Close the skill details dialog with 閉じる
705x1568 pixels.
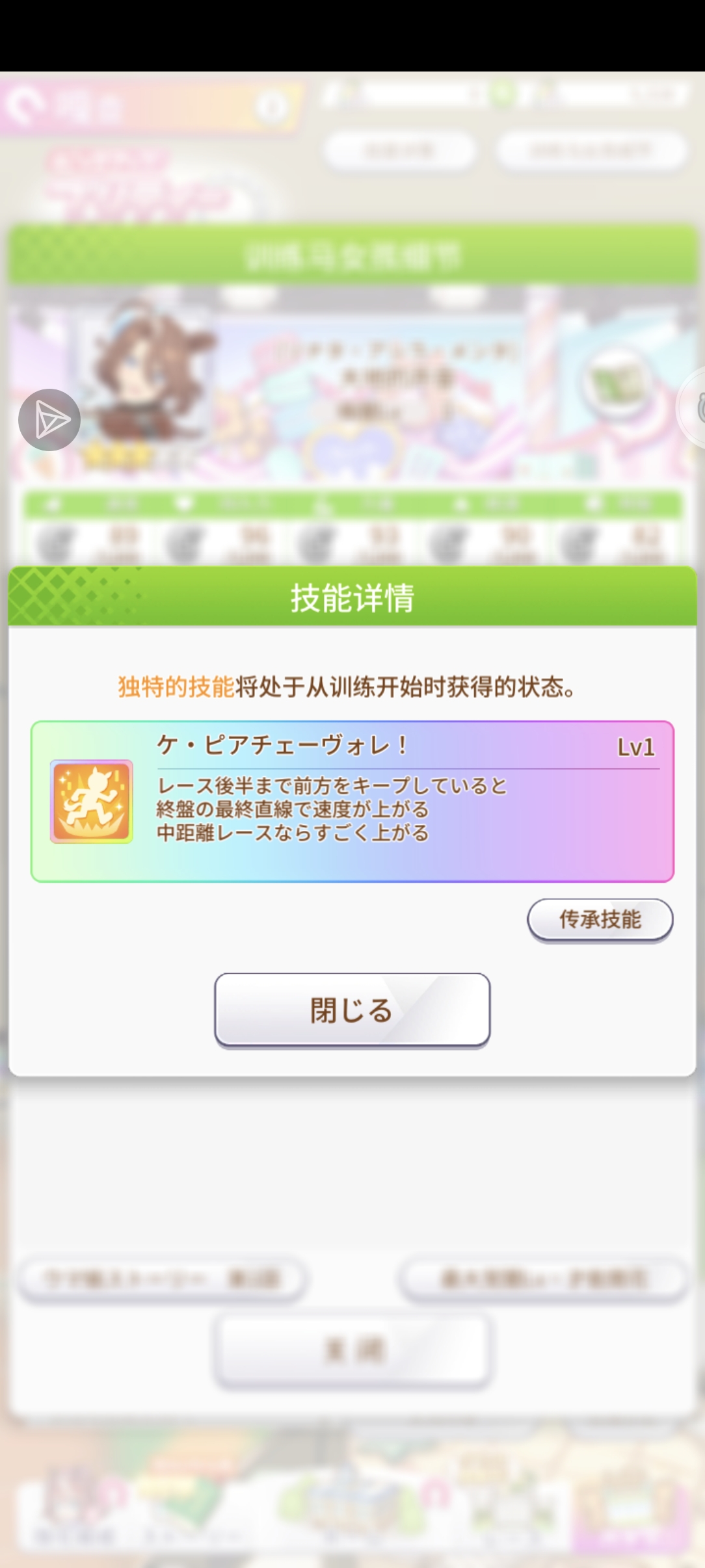point(352,1010)
